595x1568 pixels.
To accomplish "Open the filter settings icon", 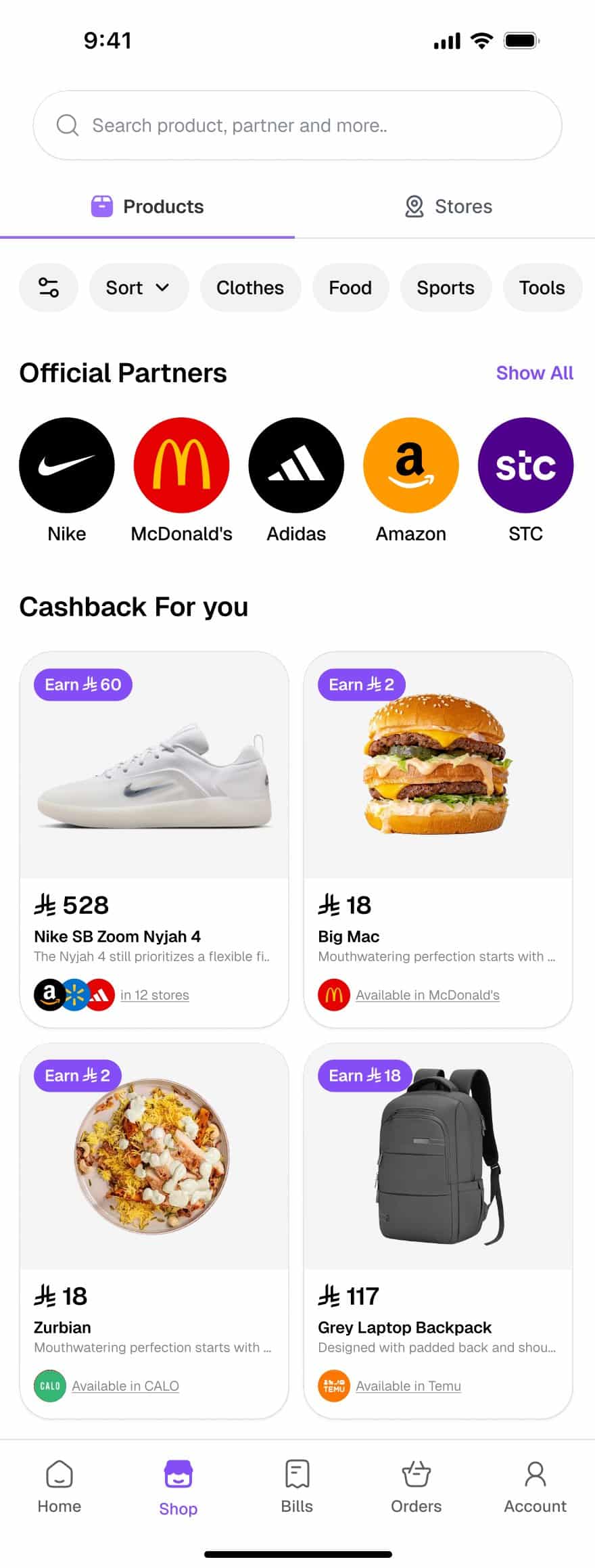I will (x=49, y=287).
